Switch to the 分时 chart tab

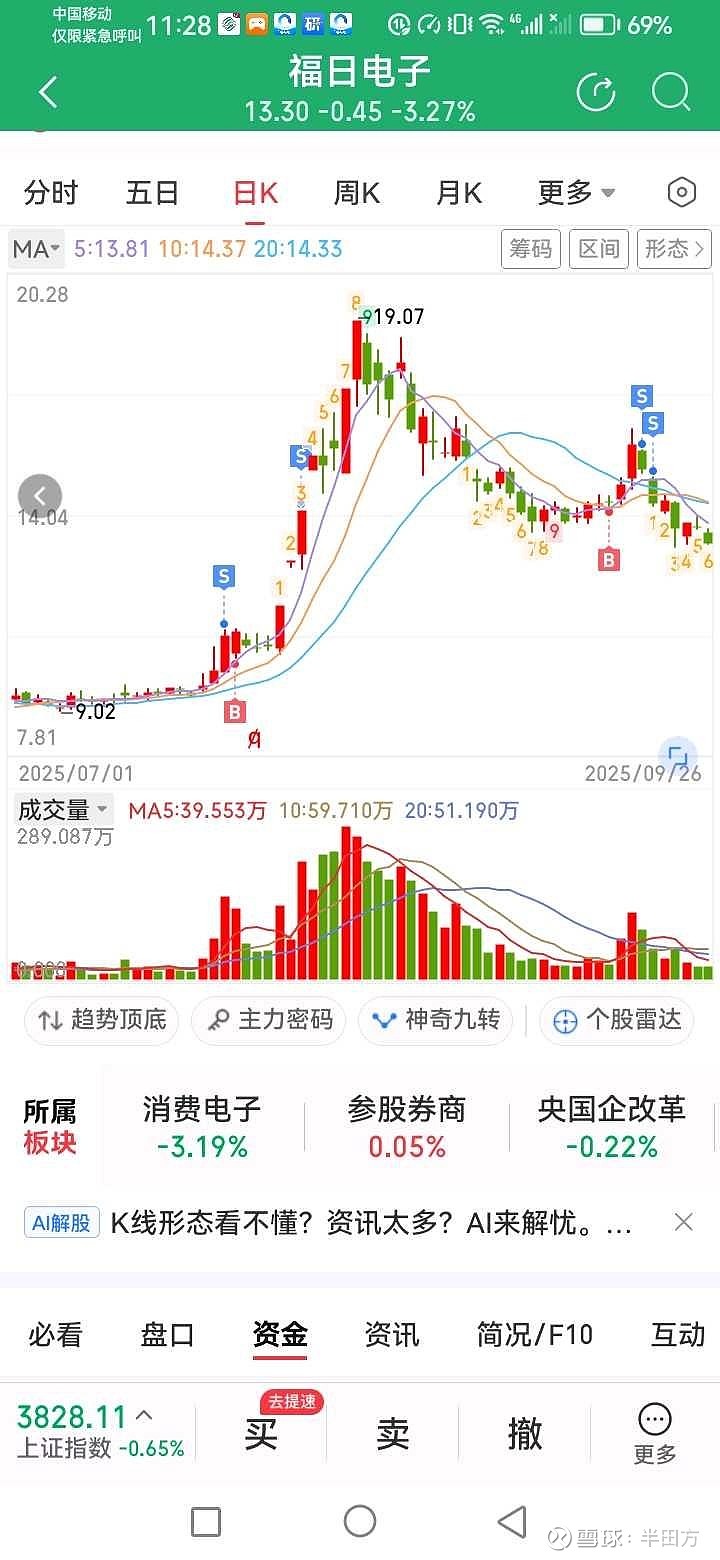[51, 192]
